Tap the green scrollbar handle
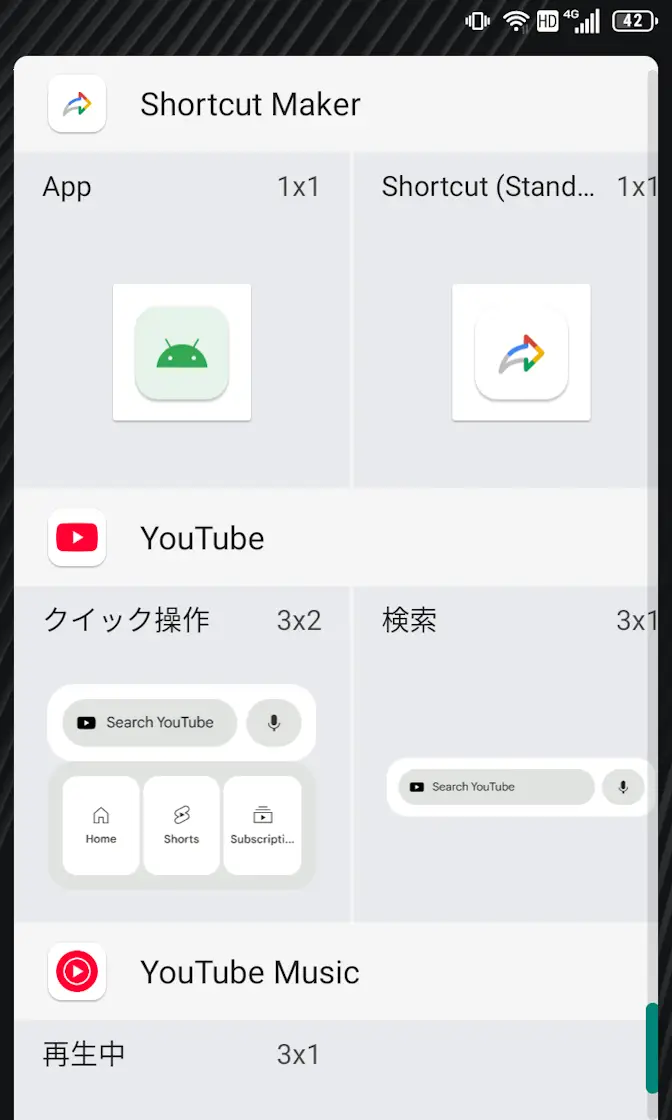The width and height of the screenshot is (672, 1120). (652, 1047)
